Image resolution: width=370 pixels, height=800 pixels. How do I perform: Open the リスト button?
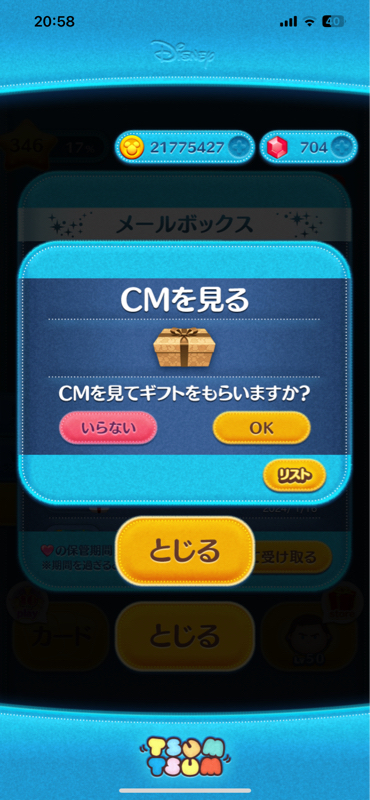click(x=294, y=476)
